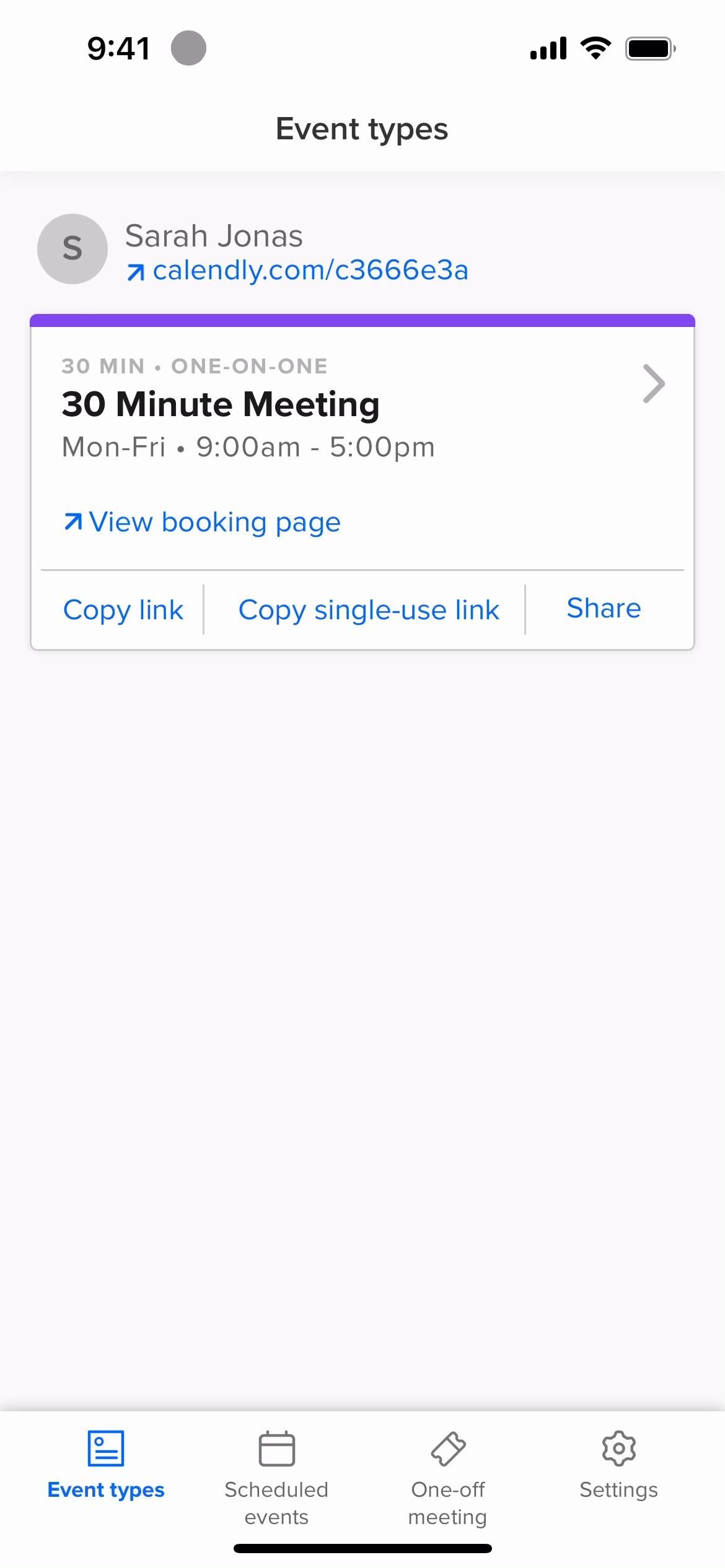Image resolution: width=725 pixels, height=1568 pixels.
Task: Copy link for 30 Minute Meeting
Action: click(x=123, y=610)
